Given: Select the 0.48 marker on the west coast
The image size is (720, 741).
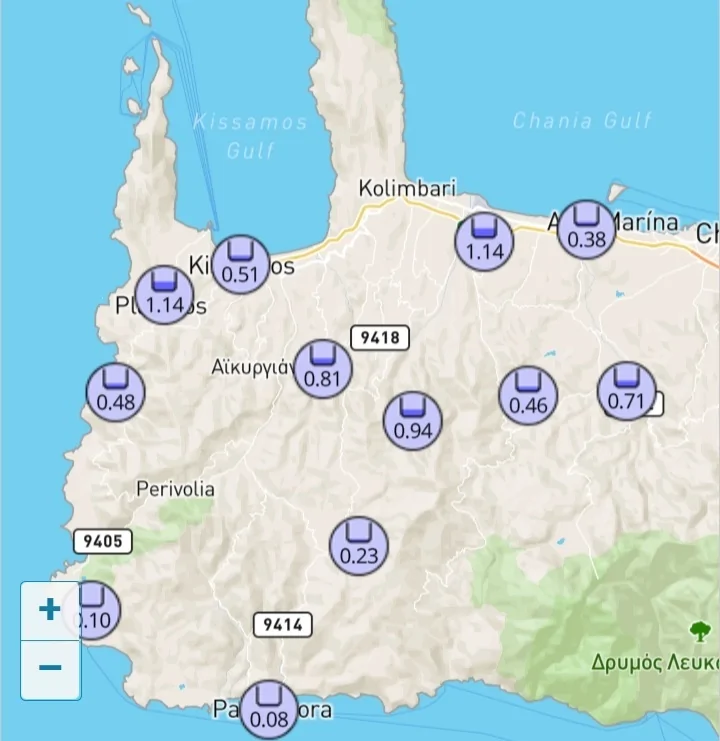Looking at the screenshot, I should click(116, 393).
